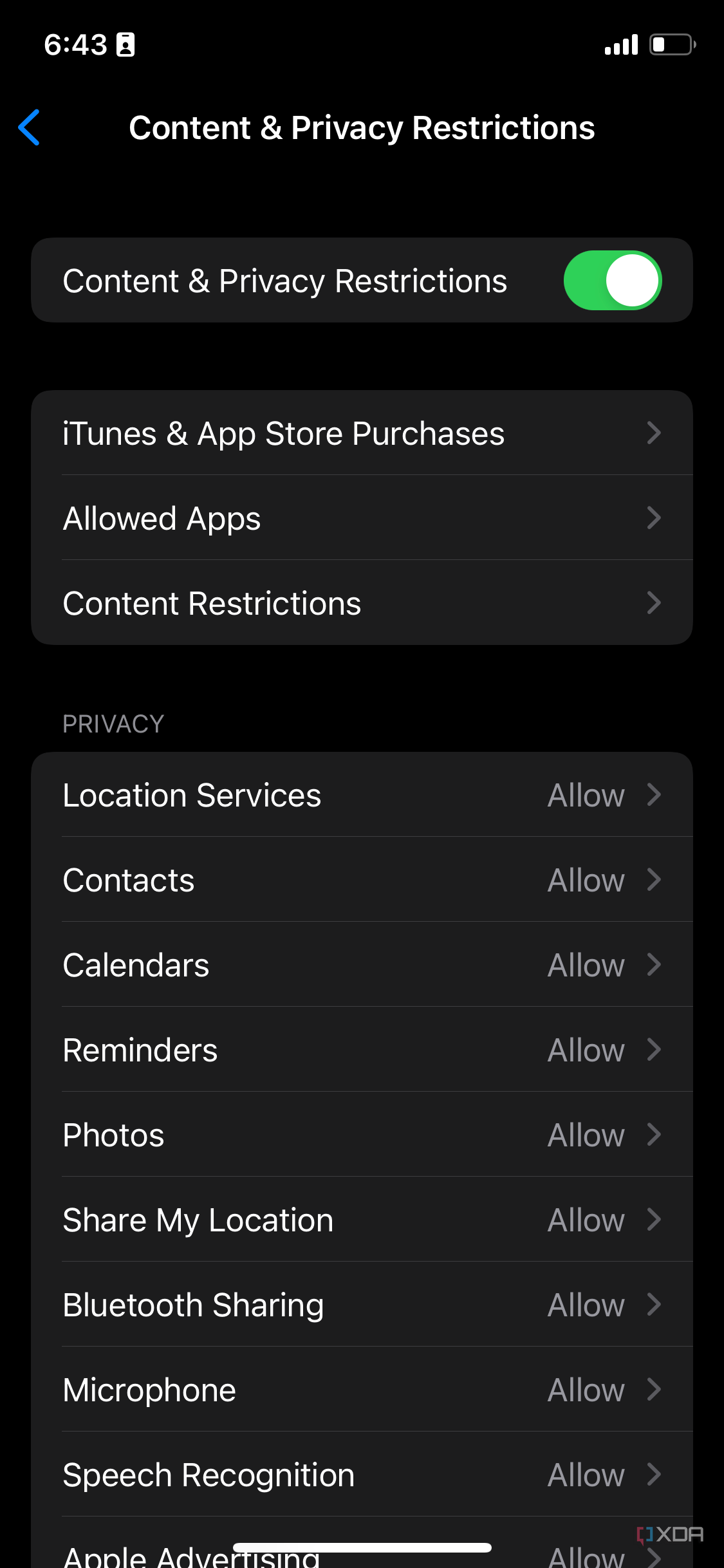Open Content Restrictions
This screenshot has height=1568, width=724.
[x=362, y=602]
